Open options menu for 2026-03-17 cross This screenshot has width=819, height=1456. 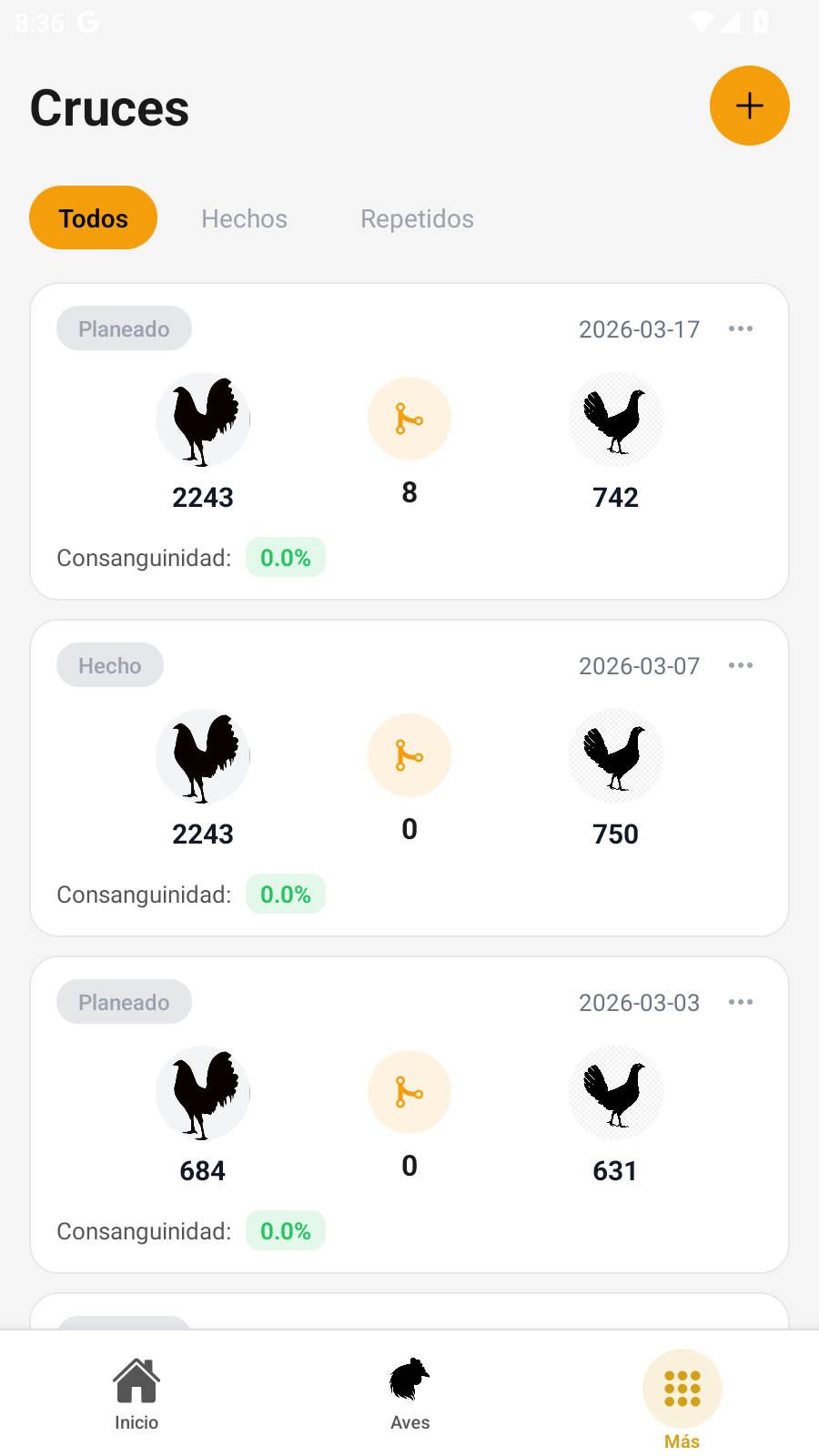point(740,329)
